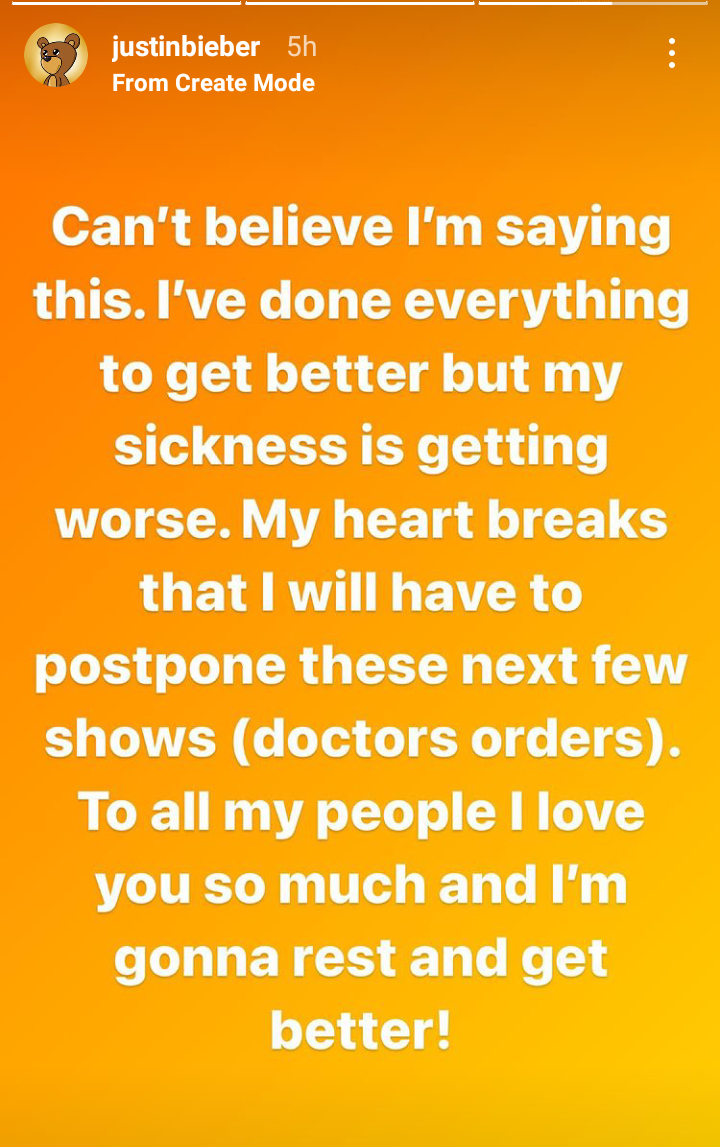
Task: Tap the From Create Mode label
Action: [213, 83]
